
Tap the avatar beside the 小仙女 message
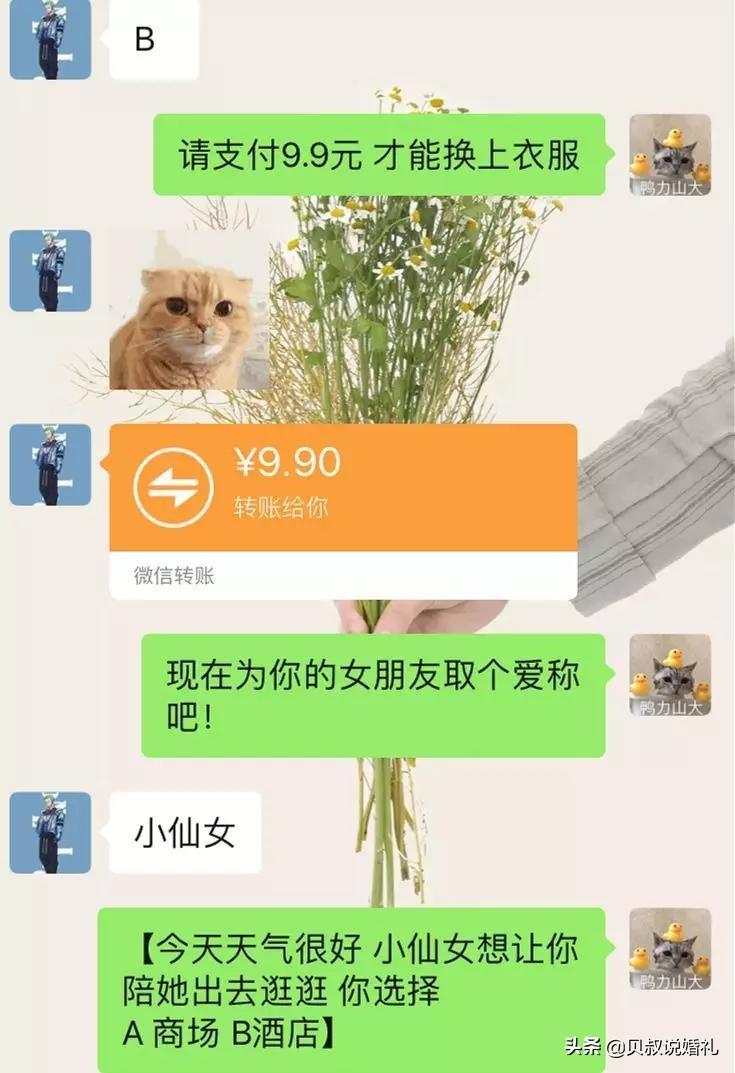click(x=50, y=833)
